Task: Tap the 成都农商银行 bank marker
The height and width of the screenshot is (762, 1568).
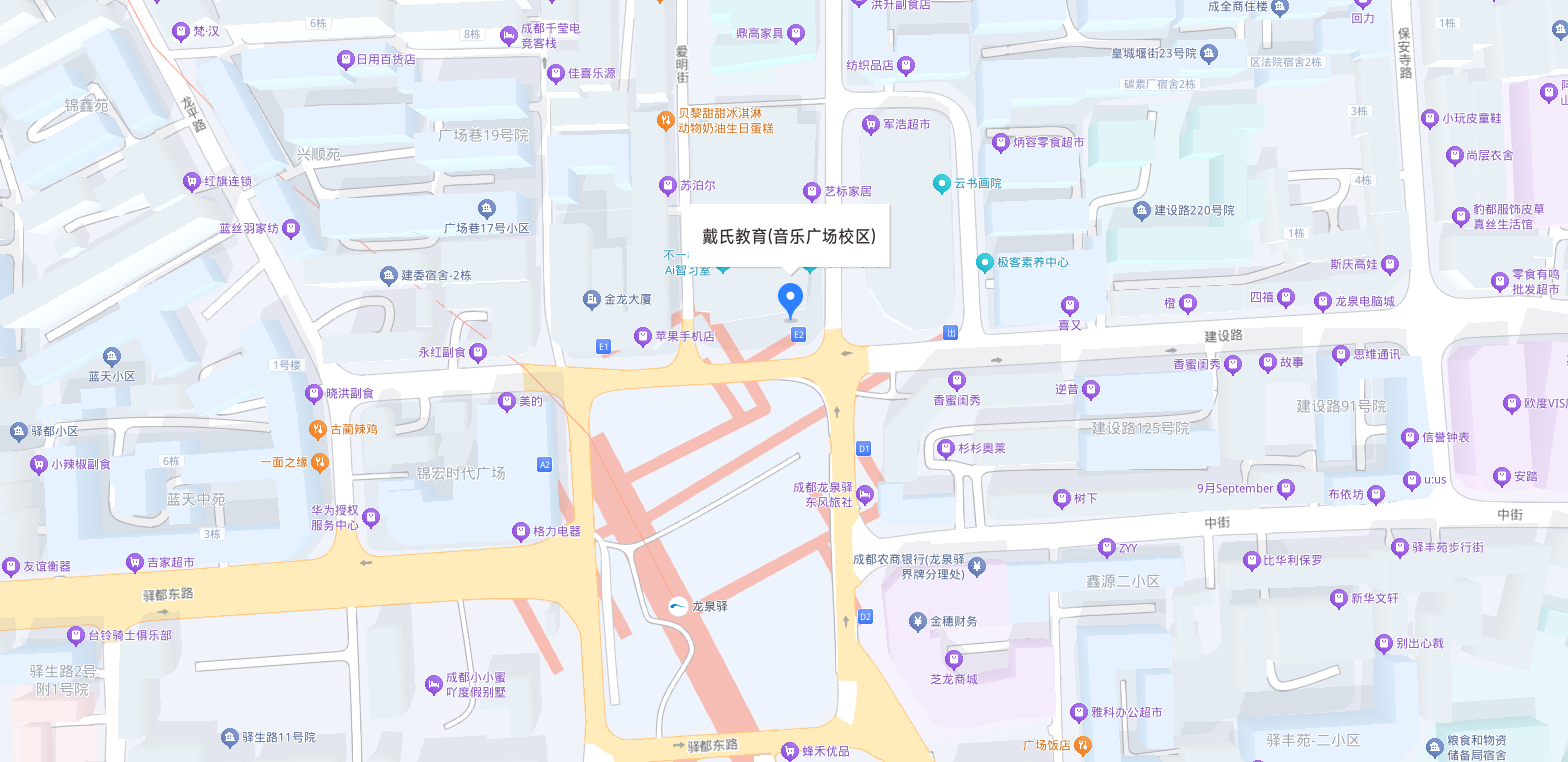Action: (977, 567)
